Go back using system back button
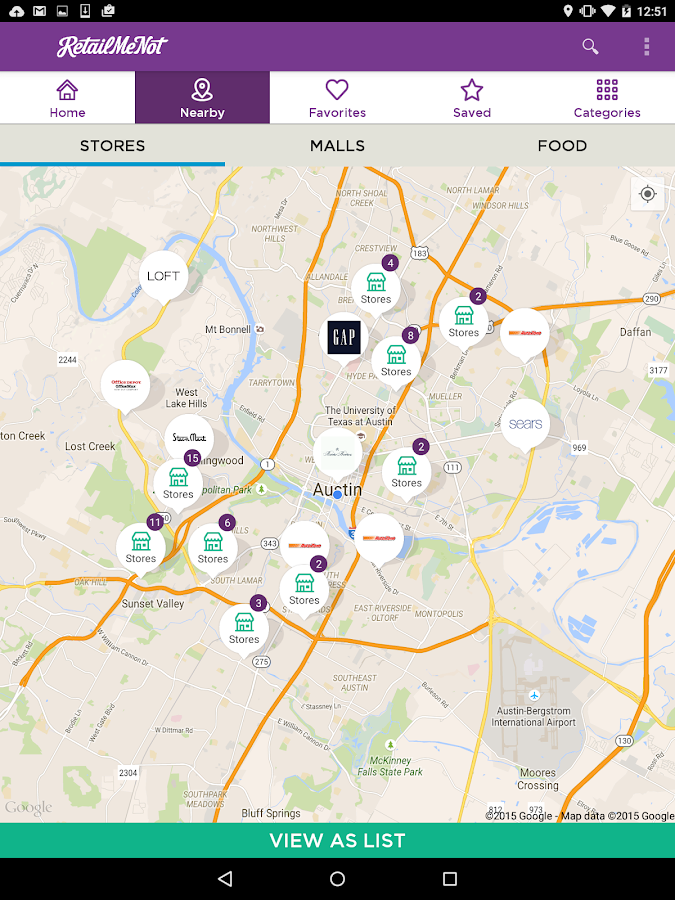 tap(225, 879)
